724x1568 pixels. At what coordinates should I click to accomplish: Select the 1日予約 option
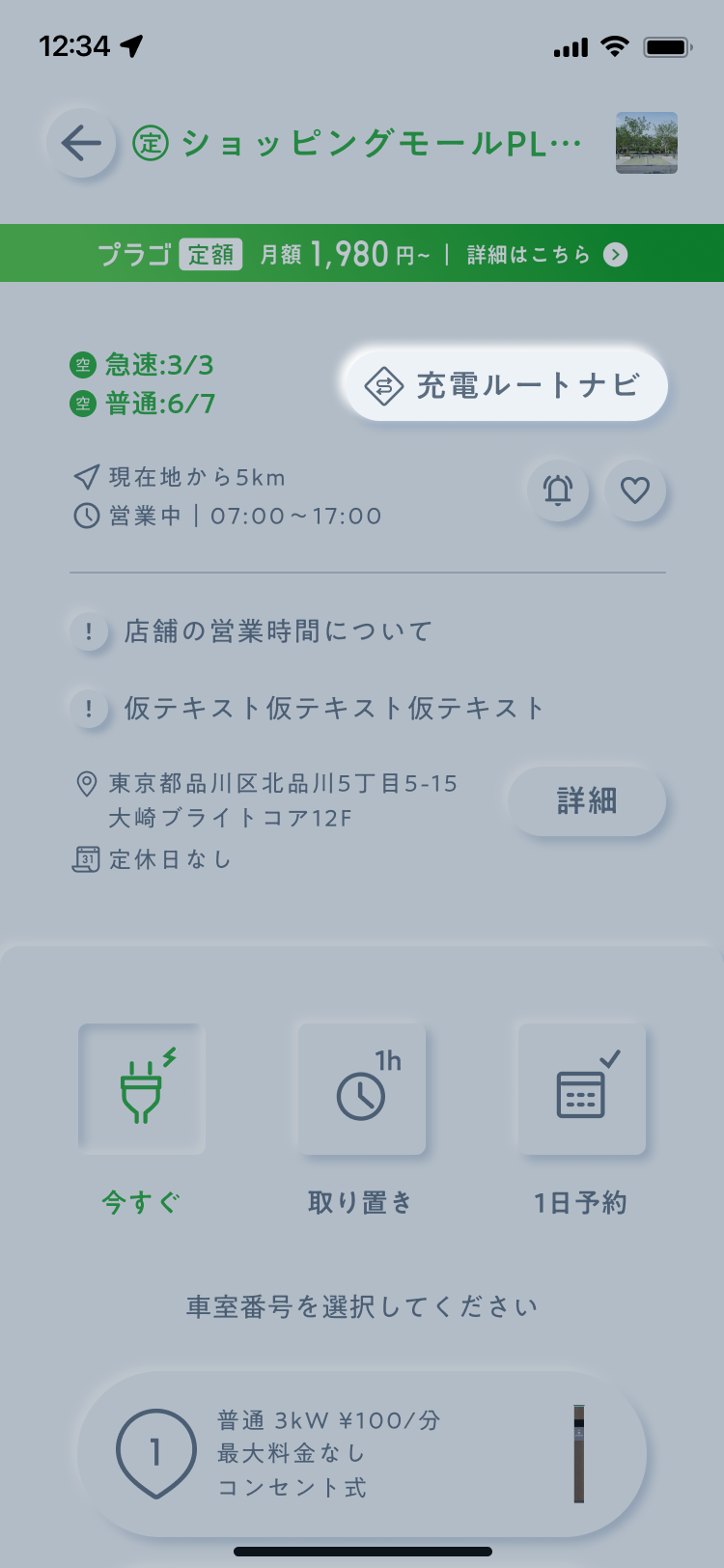[581, 1090]
